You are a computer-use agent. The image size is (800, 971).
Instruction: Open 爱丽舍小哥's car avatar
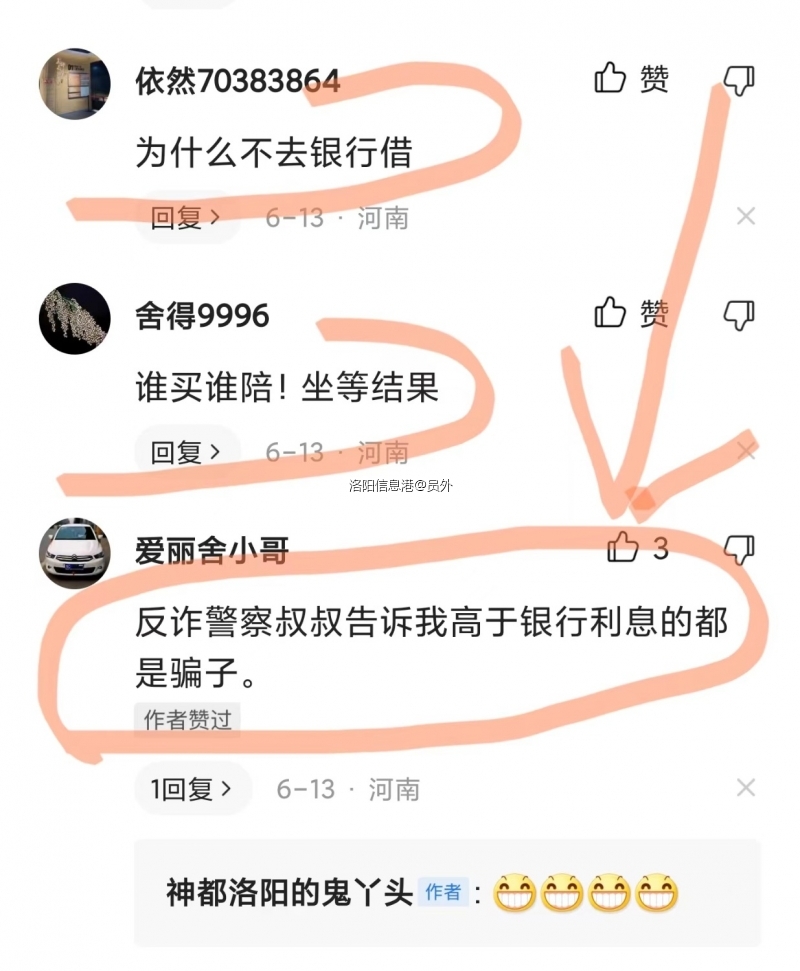click(74, 553)
